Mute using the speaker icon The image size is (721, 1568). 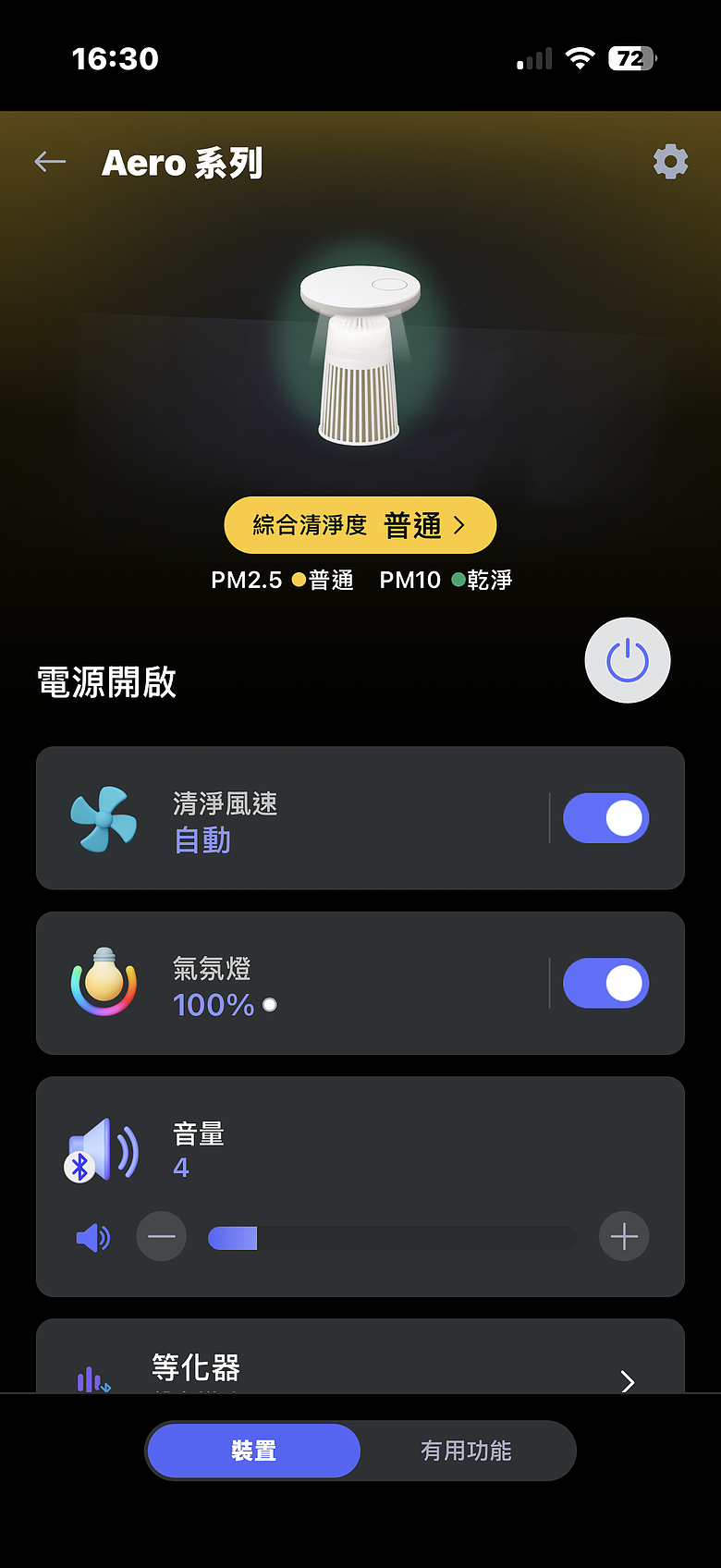coord(92,1237)
